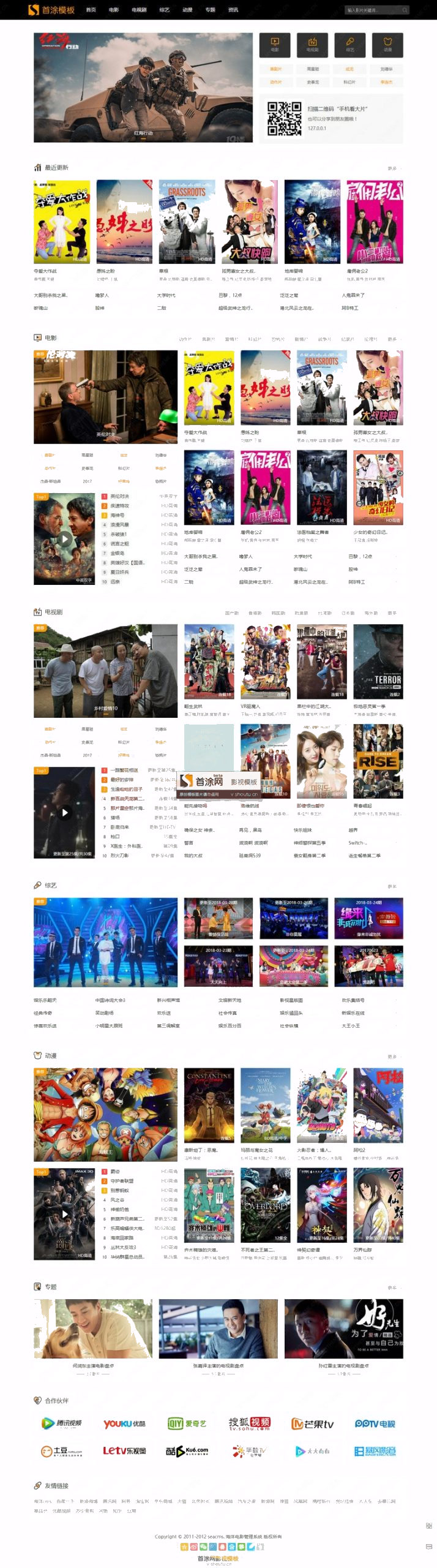
Task: Tap the dark 电影 category button
Action: [275, 44]
